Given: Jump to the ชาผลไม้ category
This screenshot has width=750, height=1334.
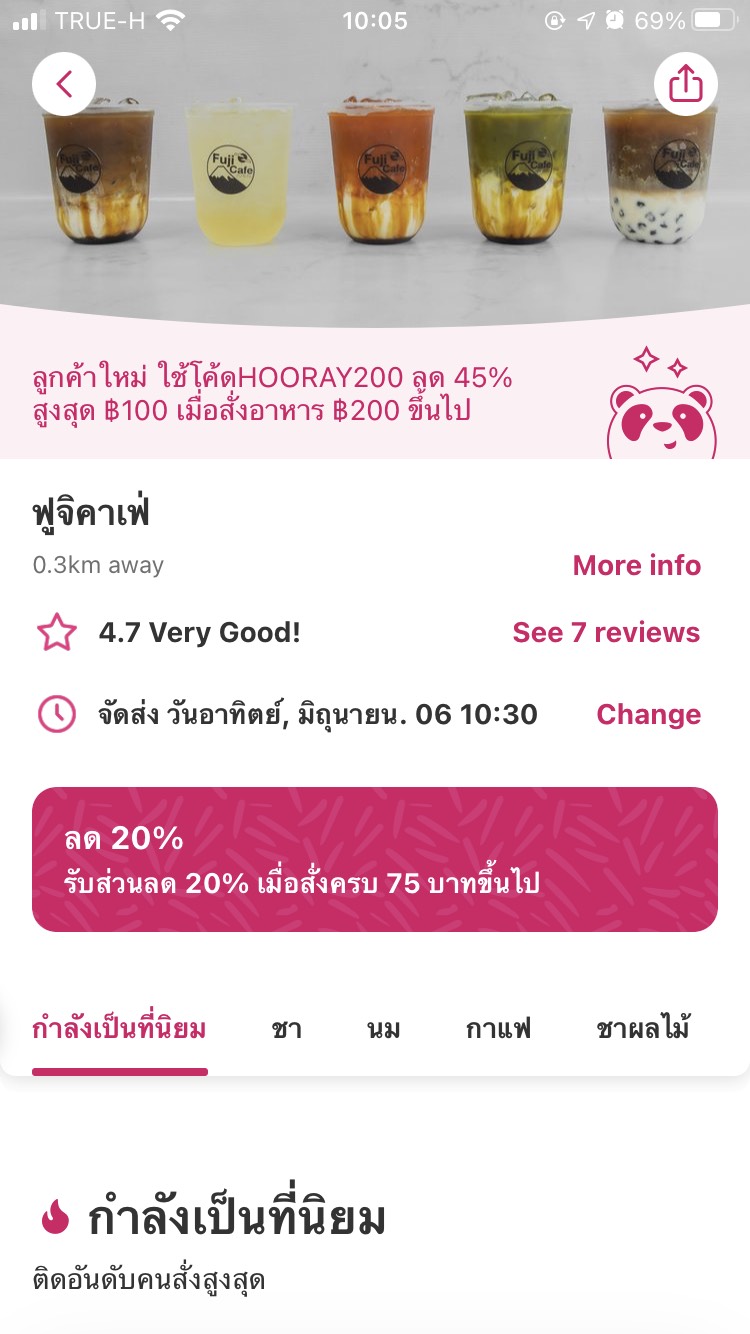Looking at the screenshot, I should 643,1029.
